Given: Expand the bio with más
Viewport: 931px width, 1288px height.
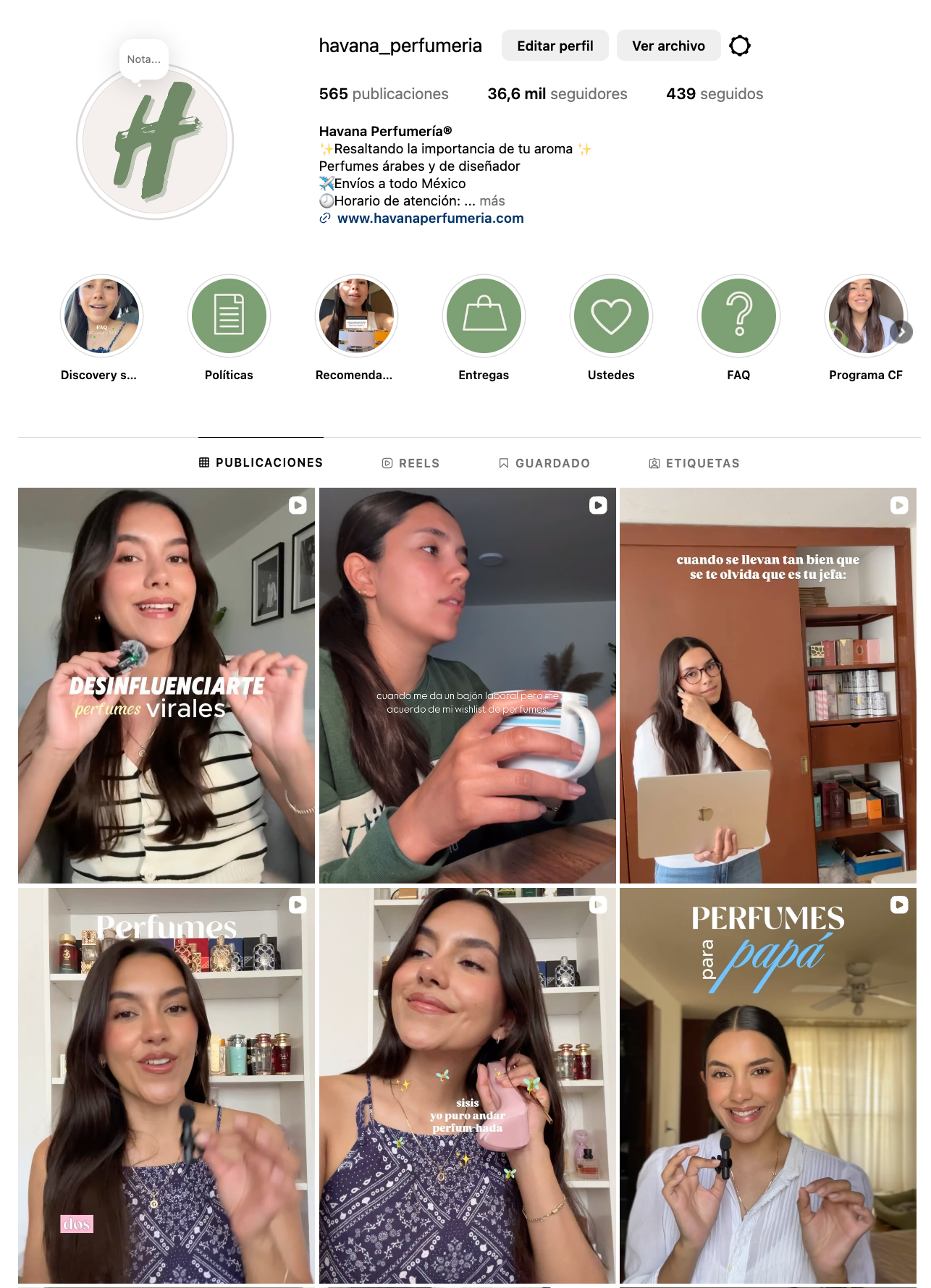Looking at the screenshot, I should pyautogui.click(x=492, y=201).
